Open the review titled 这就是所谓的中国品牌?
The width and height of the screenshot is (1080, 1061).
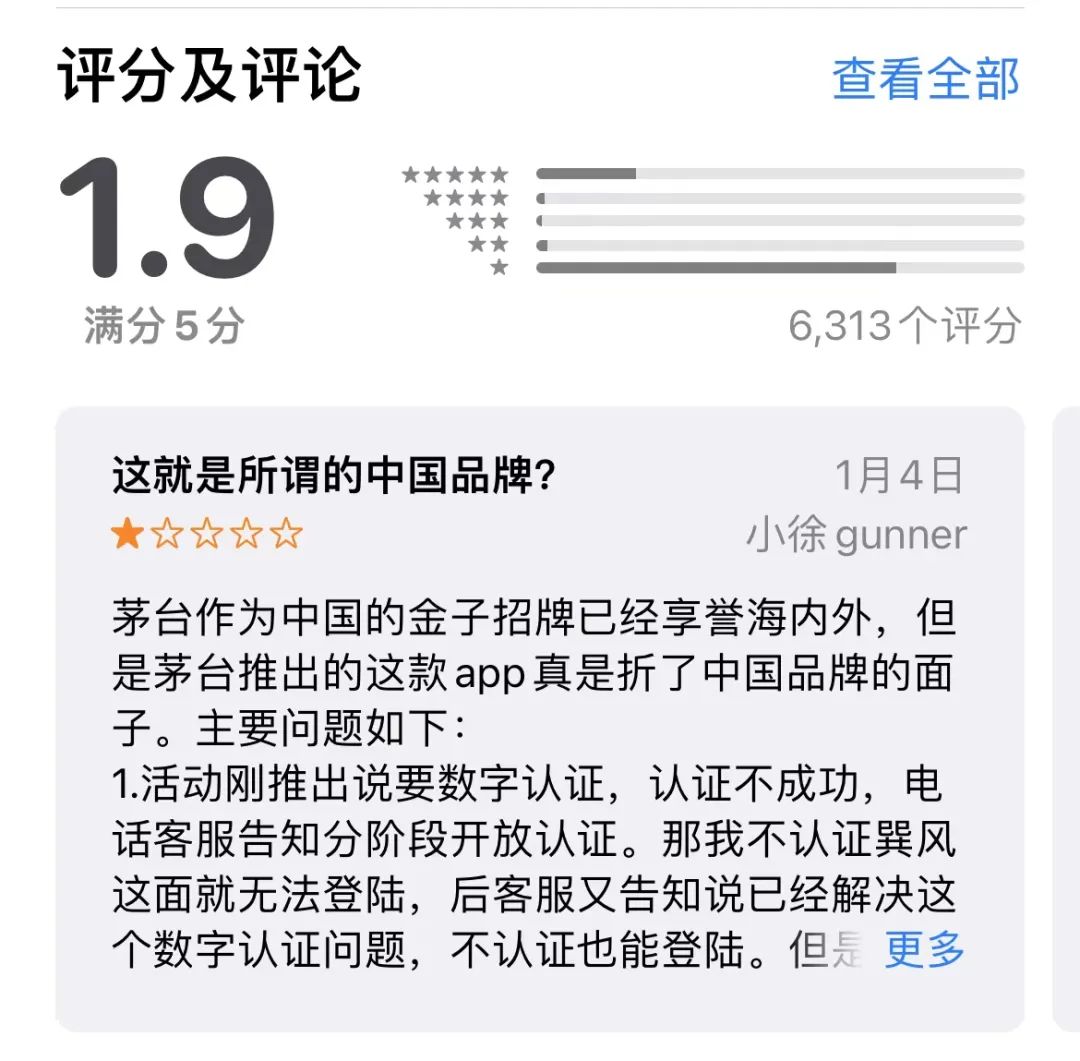334,477
